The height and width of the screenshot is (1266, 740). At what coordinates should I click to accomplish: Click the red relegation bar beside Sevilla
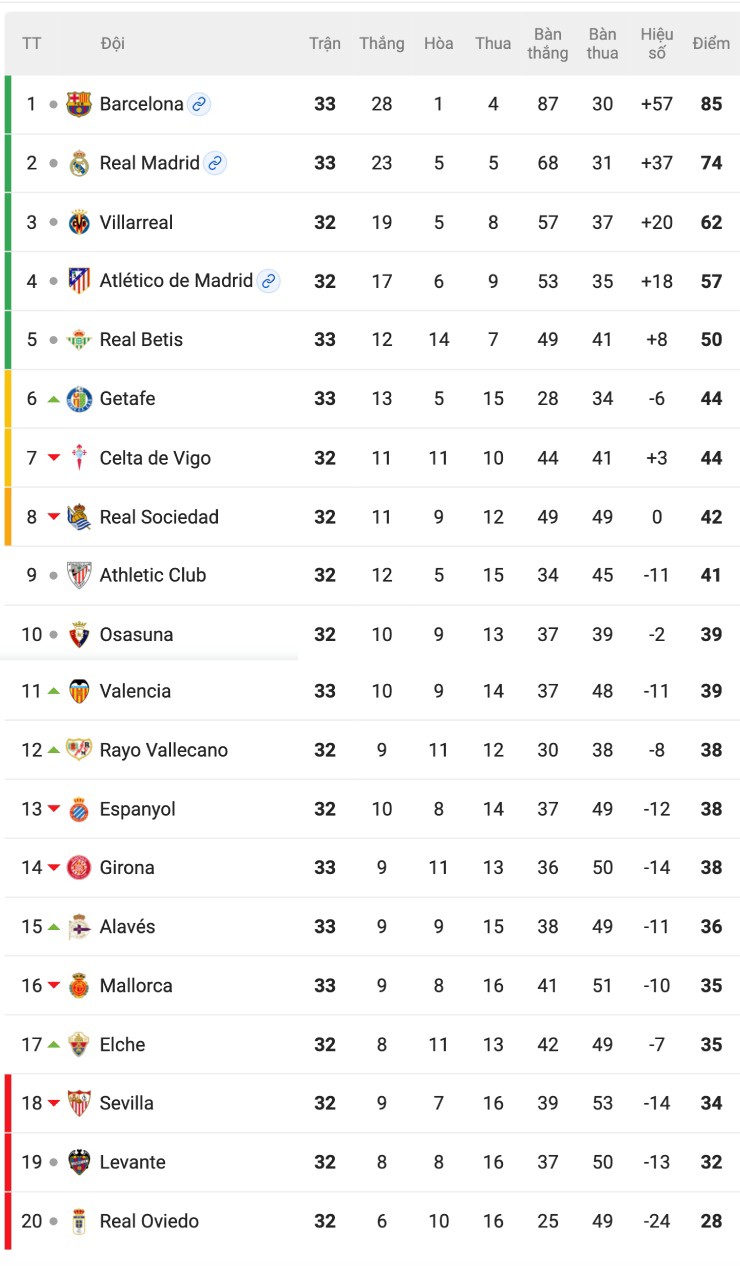(x=10, y=1103)
